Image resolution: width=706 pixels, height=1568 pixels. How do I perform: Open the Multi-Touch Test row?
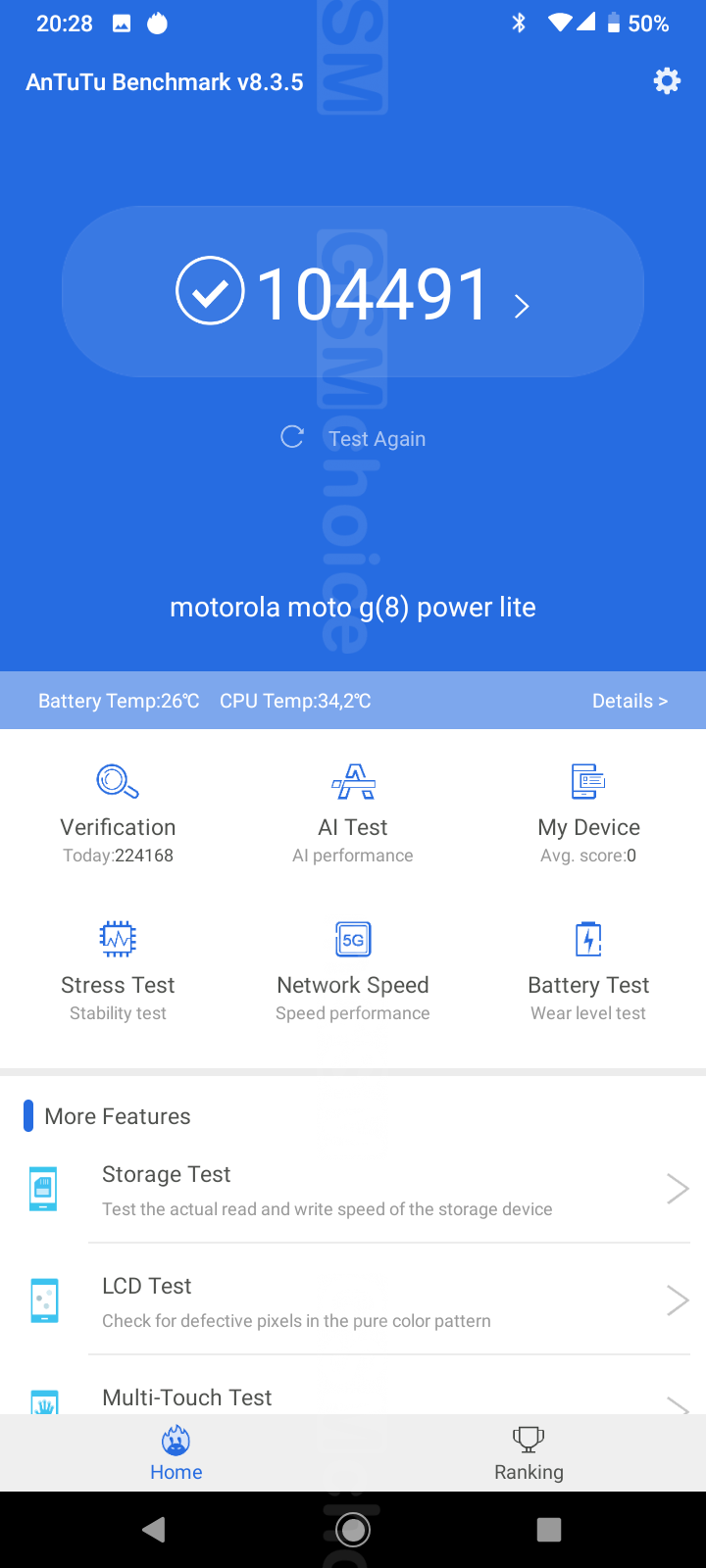(x=353, y=1397)
